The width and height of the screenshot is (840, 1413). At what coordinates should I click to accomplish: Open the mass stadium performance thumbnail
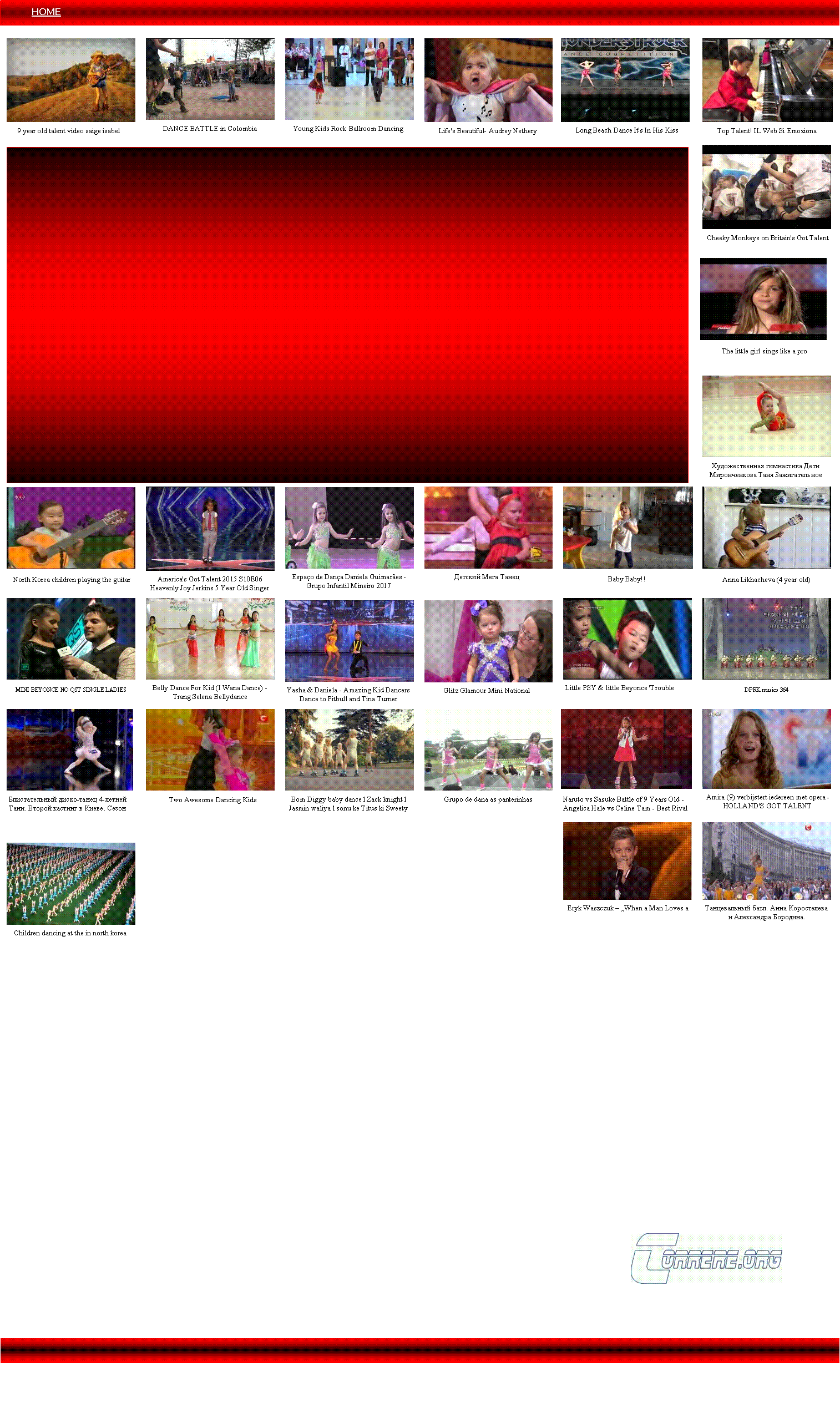pos(71,883)
